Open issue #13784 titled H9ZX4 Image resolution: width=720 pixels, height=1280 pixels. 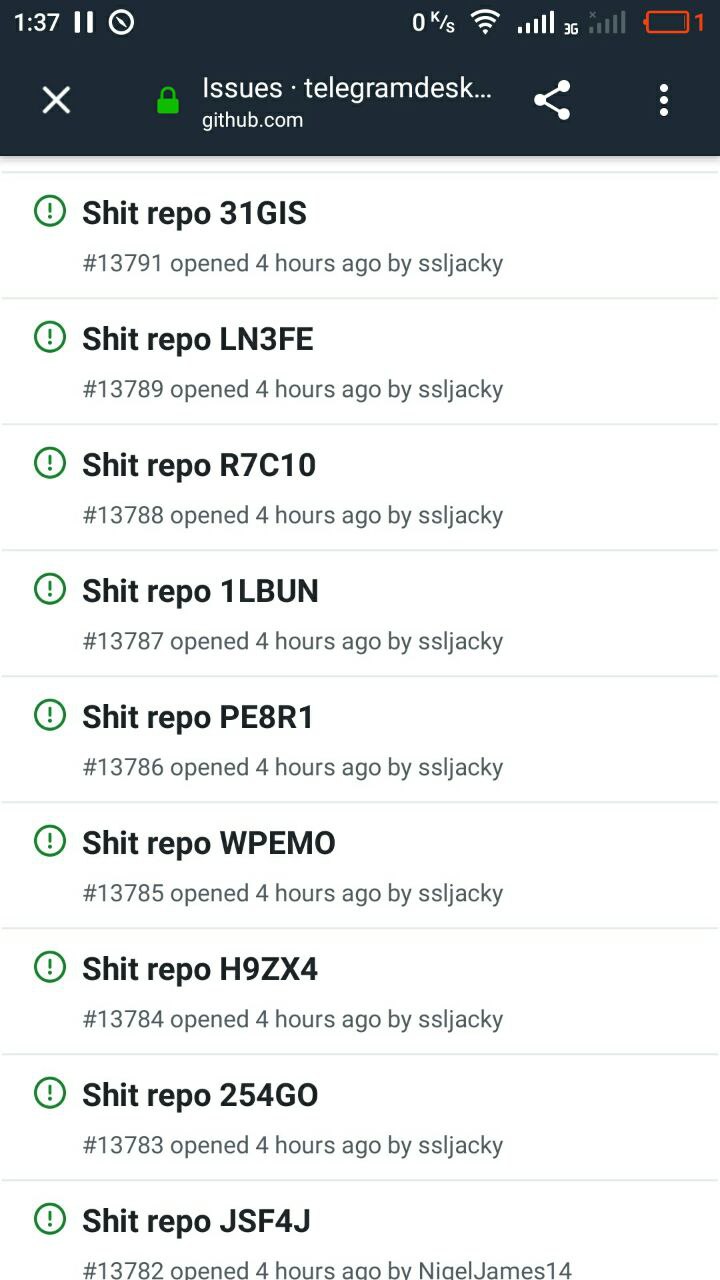200,969
